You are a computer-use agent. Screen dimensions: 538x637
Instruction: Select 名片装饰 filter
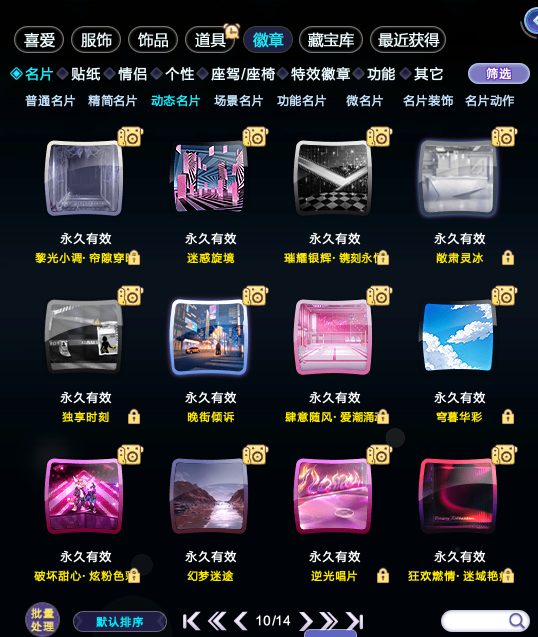tap(428, 101)
